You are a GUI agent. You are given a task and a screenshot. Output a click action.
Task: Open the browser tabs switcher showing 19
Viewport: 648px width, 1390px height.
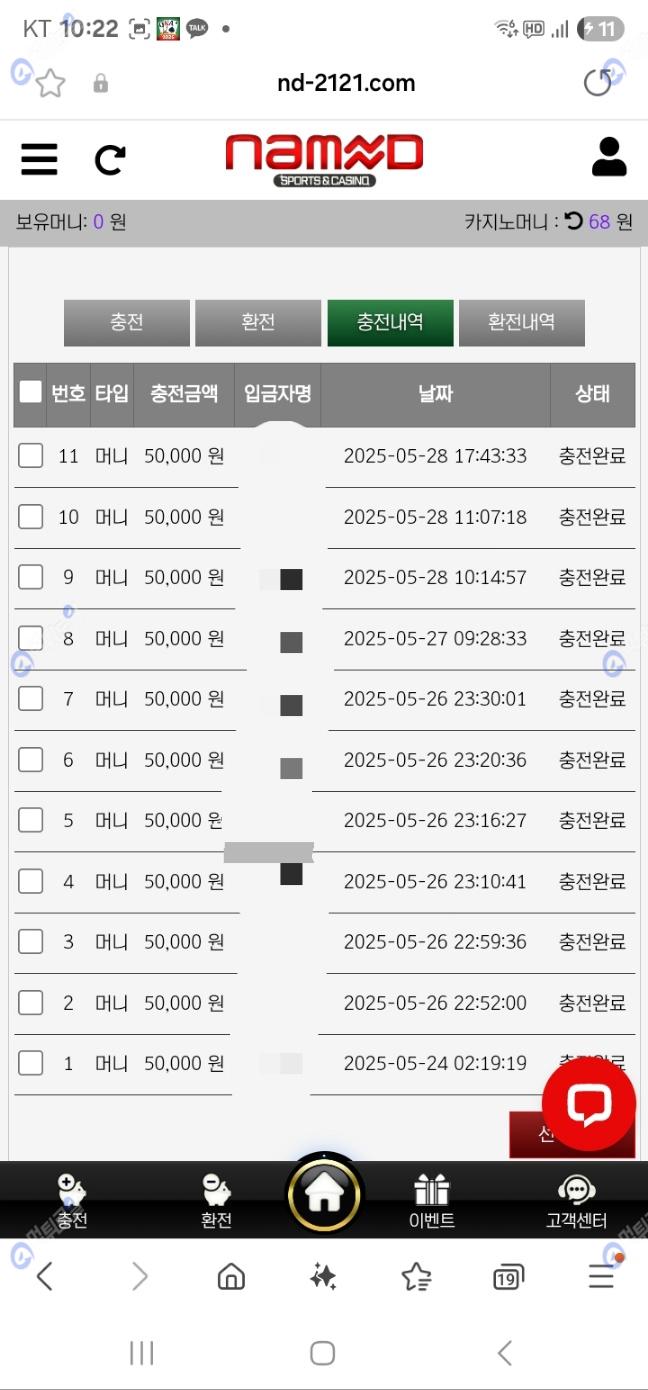[x=508, y=1276]
